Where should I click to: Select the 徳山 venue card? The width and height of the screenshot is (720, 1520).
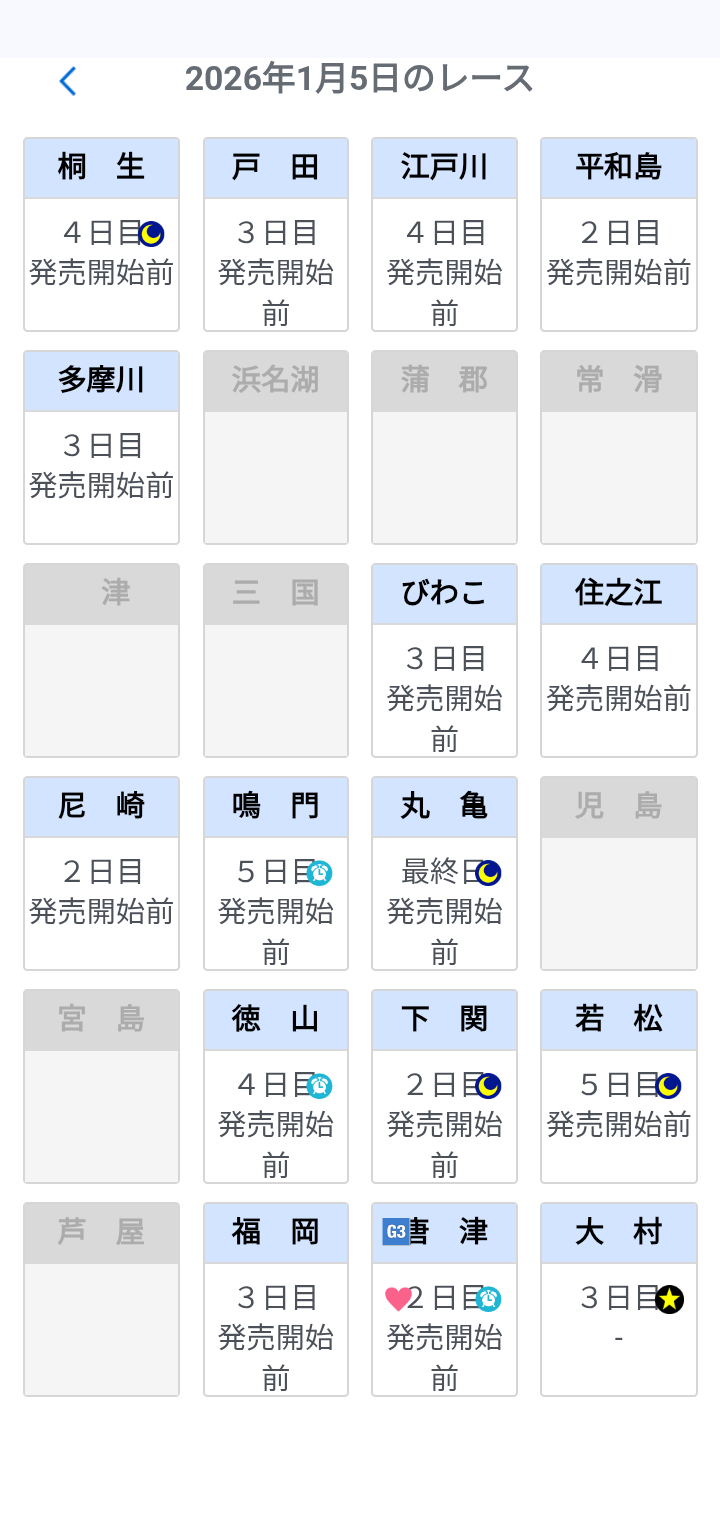tap(276, 1087)
